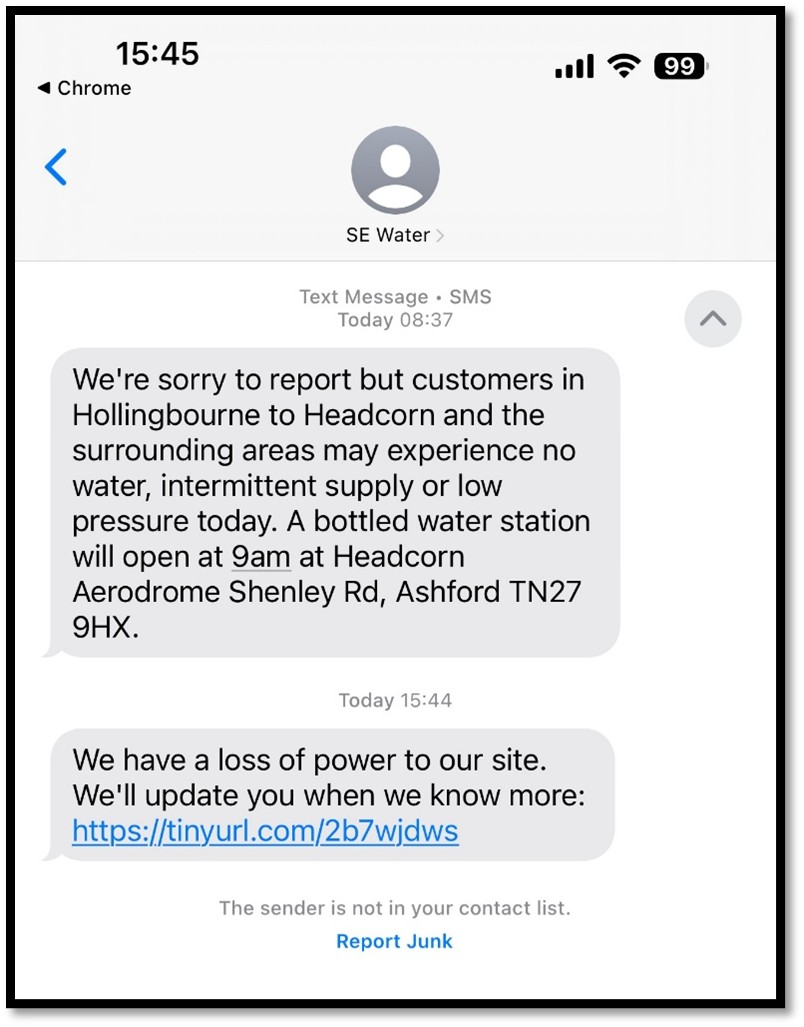This screenshot has width=804, height=1027.
Task: Go back to the messages list
Action: coord(57,168)
